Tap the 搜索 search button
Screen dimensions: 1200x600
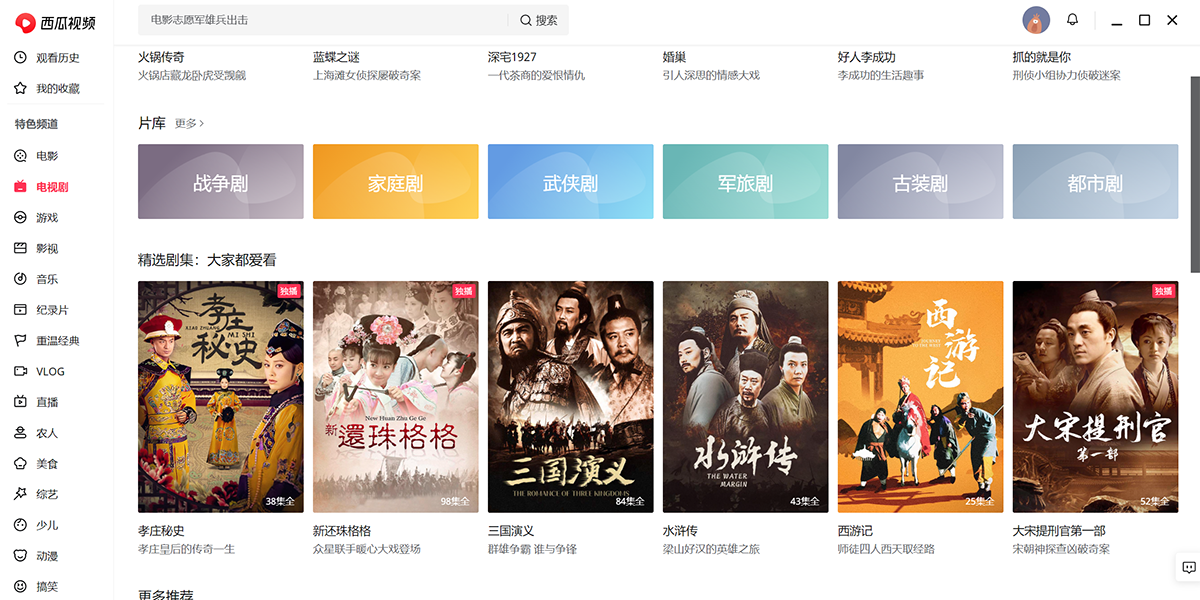[539, 20]
